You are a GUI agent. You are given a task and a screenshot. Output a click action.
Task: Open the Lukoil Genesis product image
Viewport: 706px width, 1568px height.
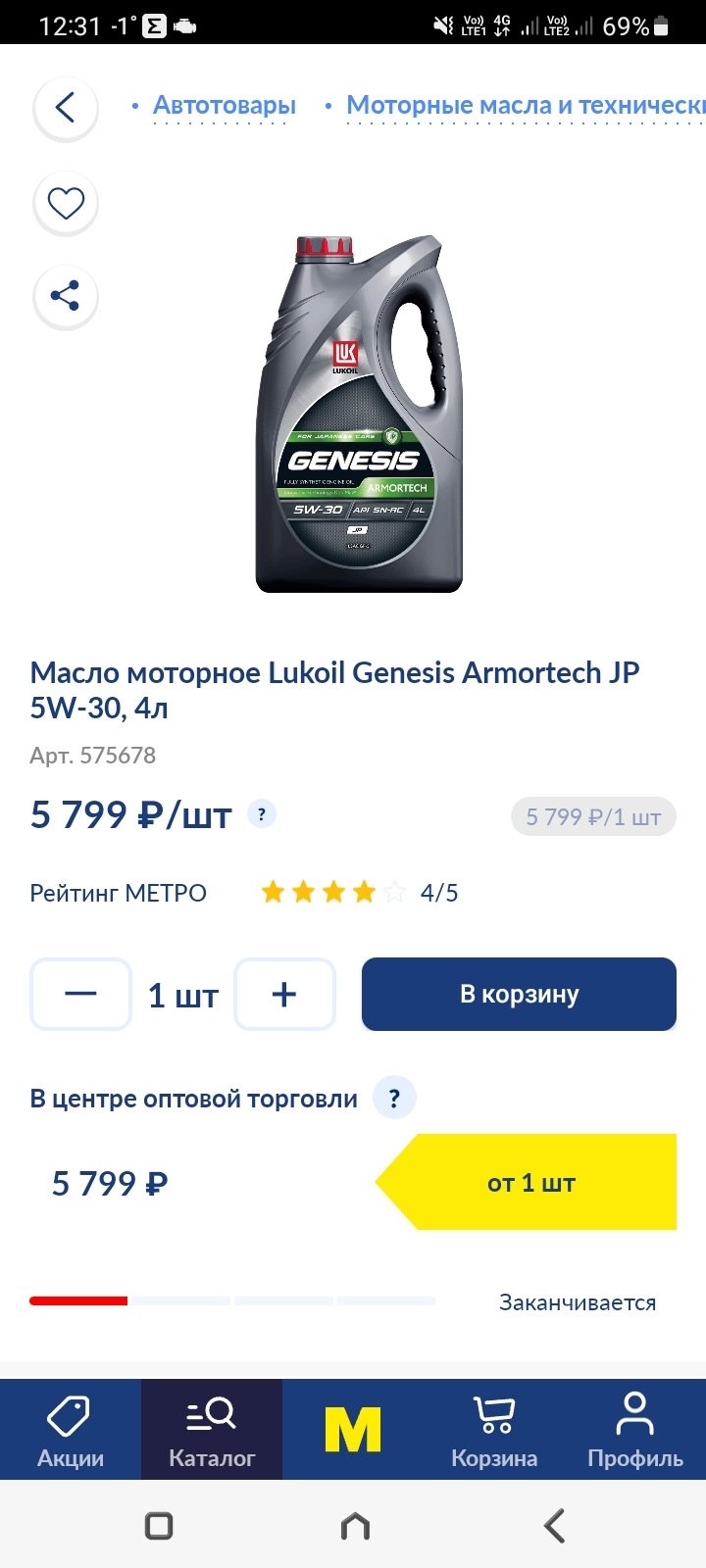click(x=358, y=414)
